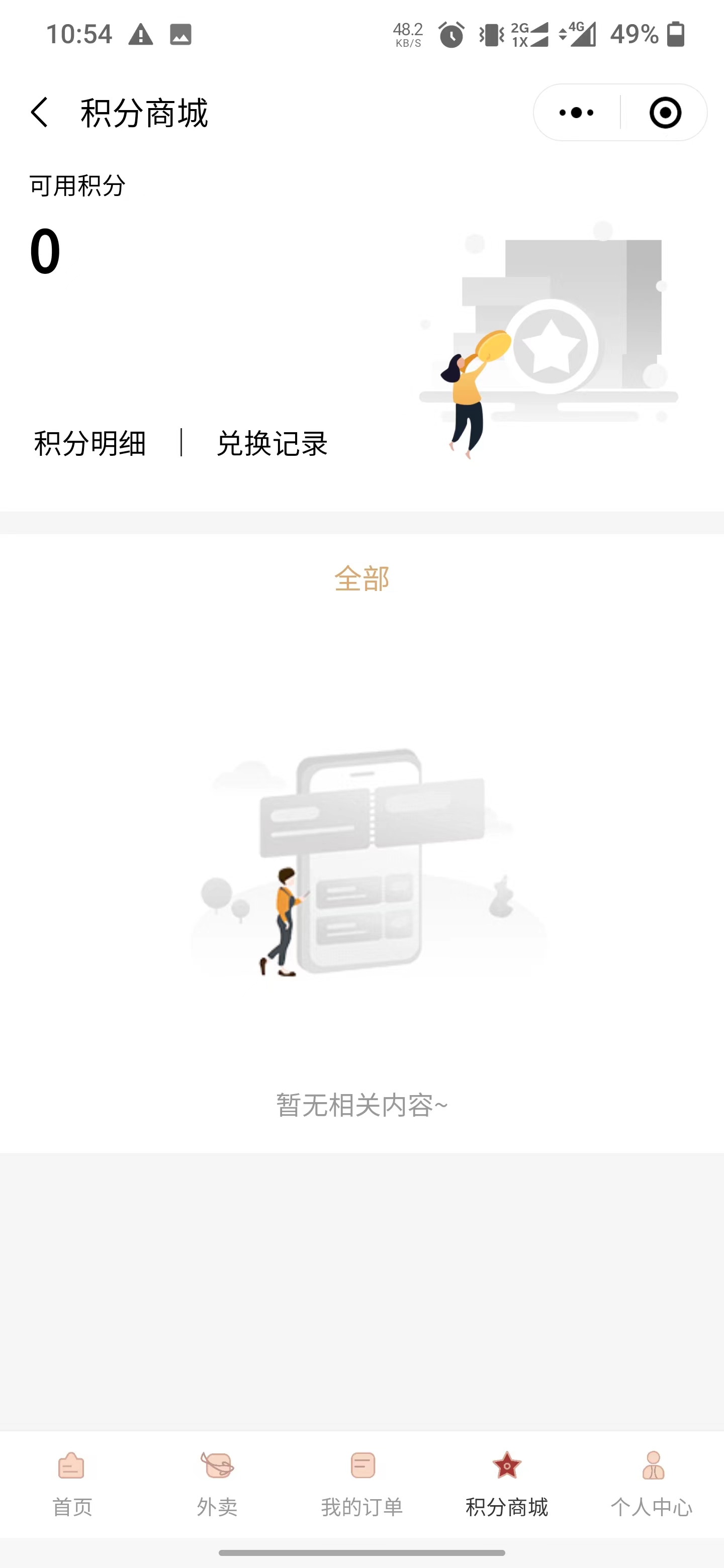Switch to the 首页 tab
Viewport: 724px width, 1568px height.
point(72,1484)
